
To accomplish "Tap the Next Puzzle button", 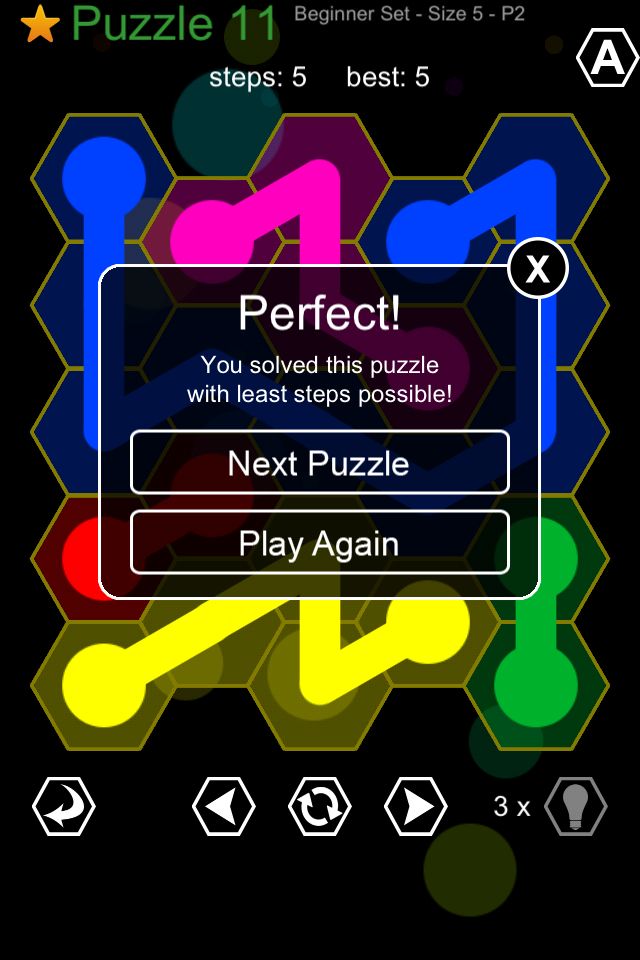I will tap(319, 463).
